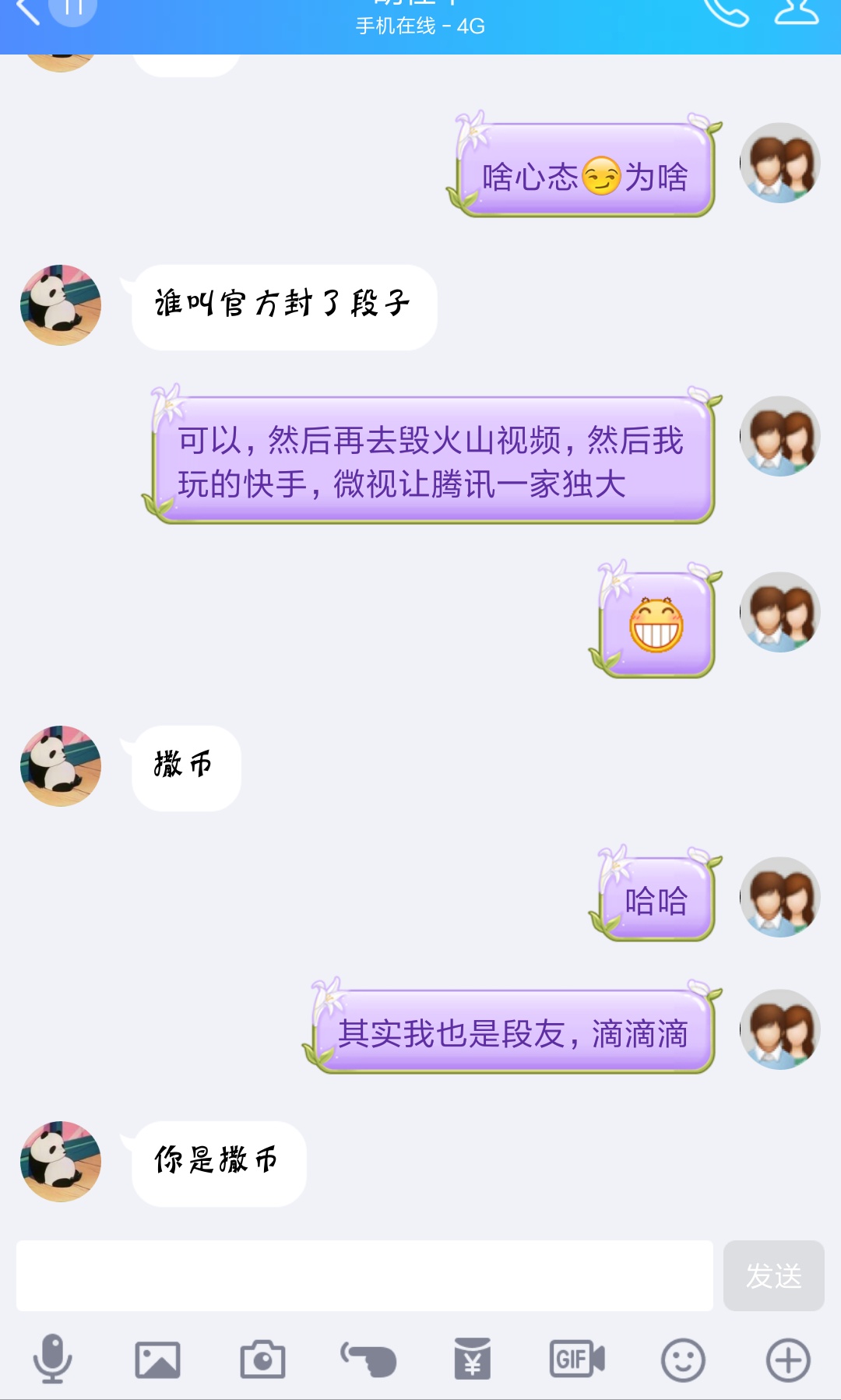Viewport: 841px width, 1400px height.
Task: Send a poke with the pointing hand
Action: pos(368,1360)
